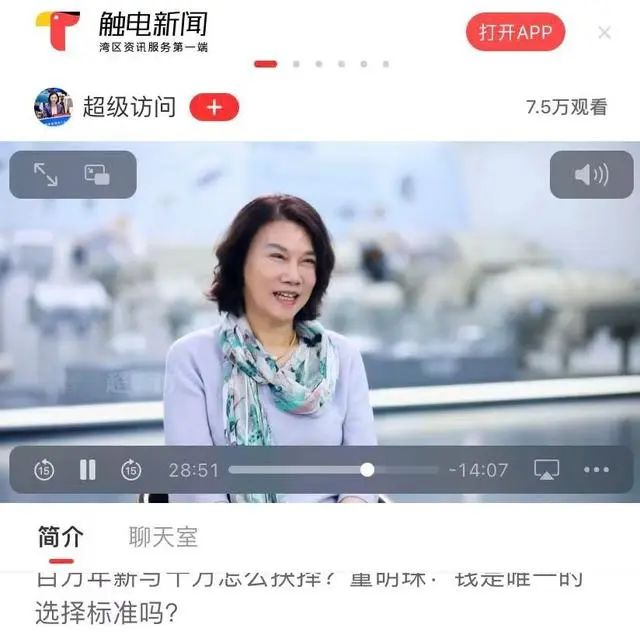This screenshot has height=635, width=640.
Task: Enable picture-in-picture mode
Action: point(97,175)
